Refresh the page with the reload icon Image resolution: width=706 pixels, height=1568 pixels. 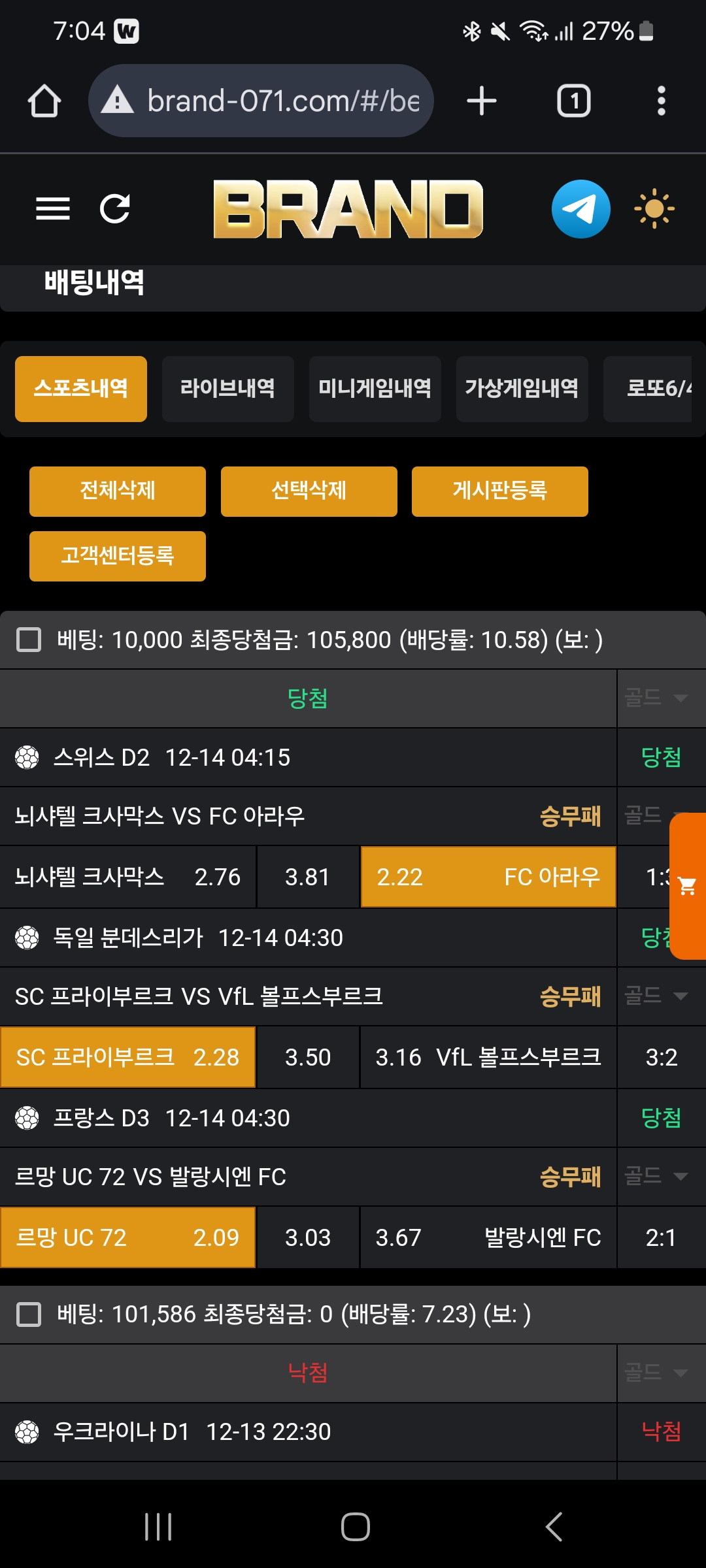115,209
